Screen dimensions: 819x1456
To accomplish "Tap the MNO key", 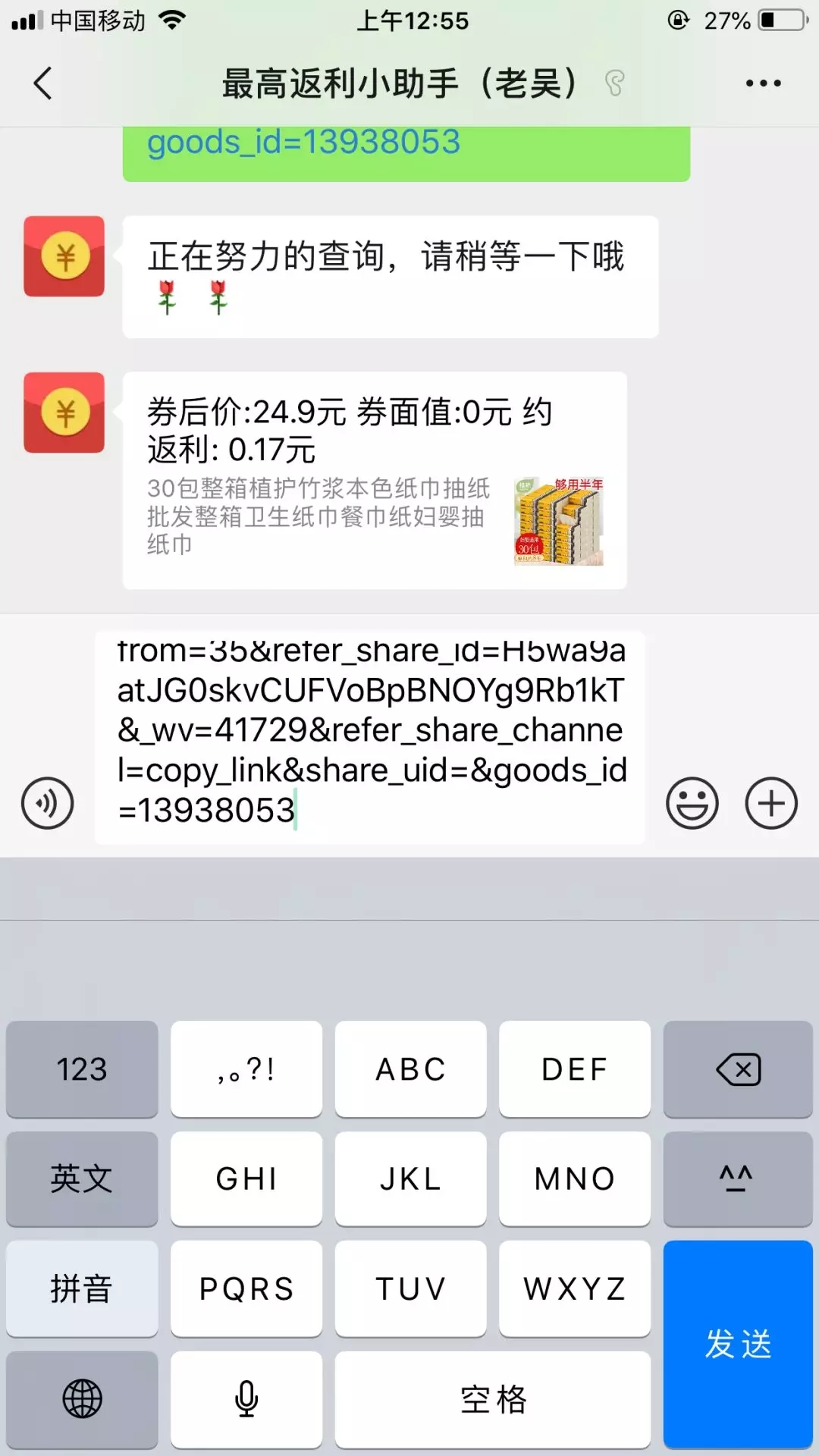I will click(574, 1178).
